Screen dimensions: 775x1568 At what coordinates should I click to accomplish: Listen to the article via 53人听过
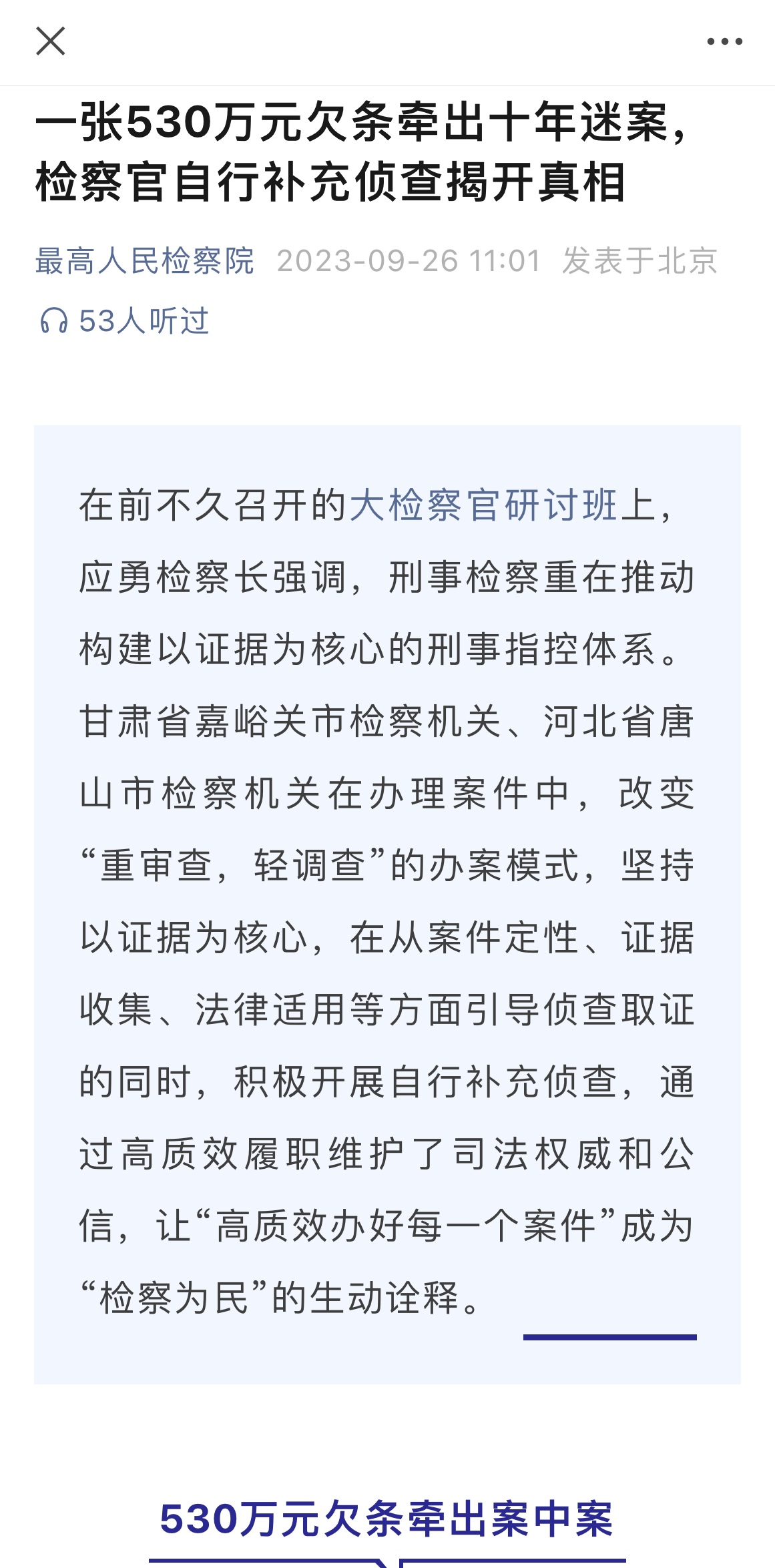[124, 321]
